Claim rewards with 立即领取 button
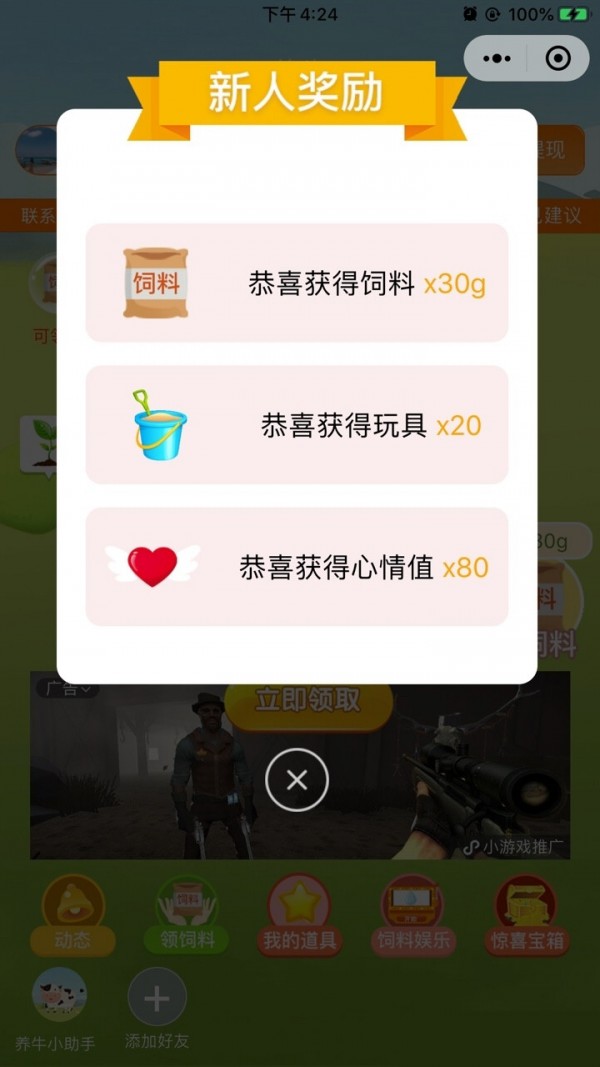600x1067 pixels. coord(308,701)
